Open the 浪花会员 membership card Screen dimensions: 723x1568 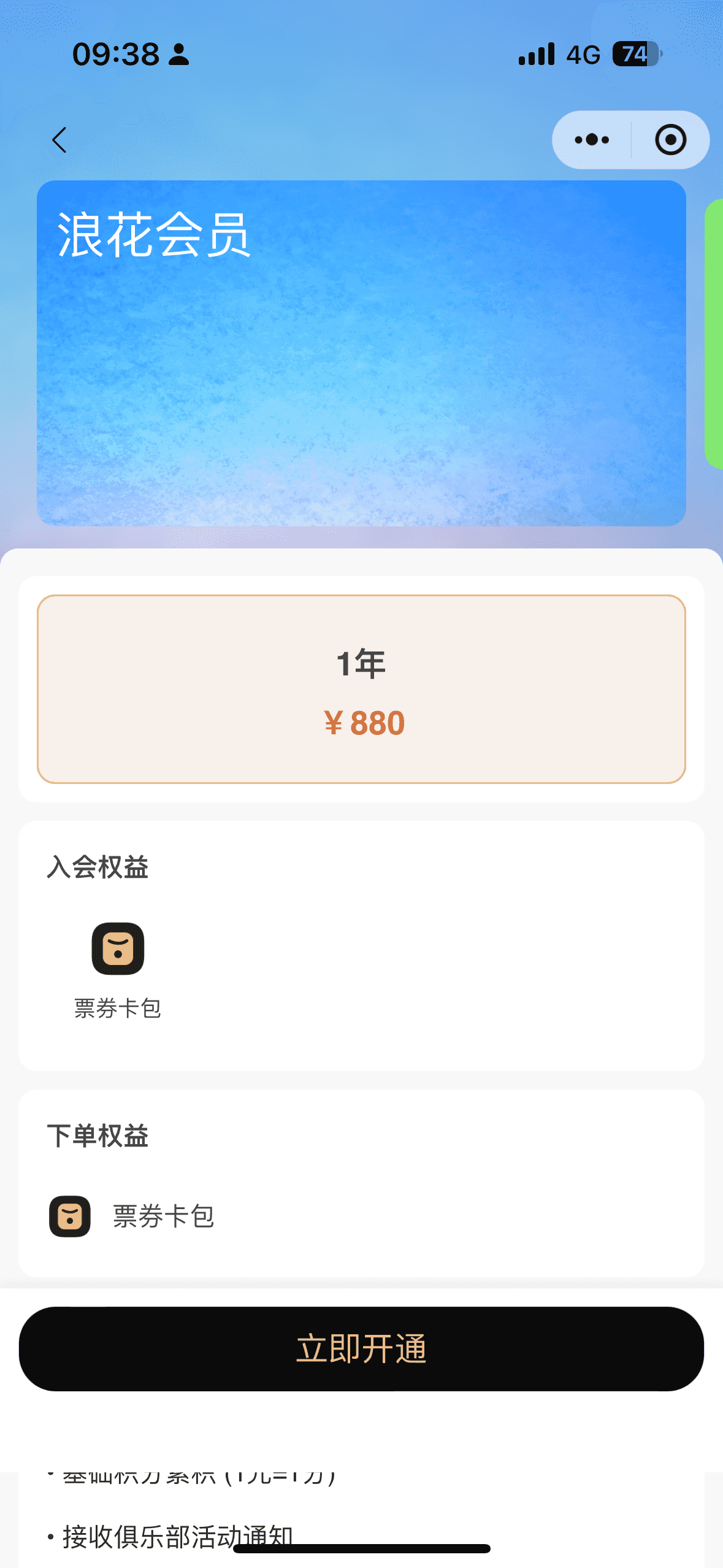click(361, 353)
